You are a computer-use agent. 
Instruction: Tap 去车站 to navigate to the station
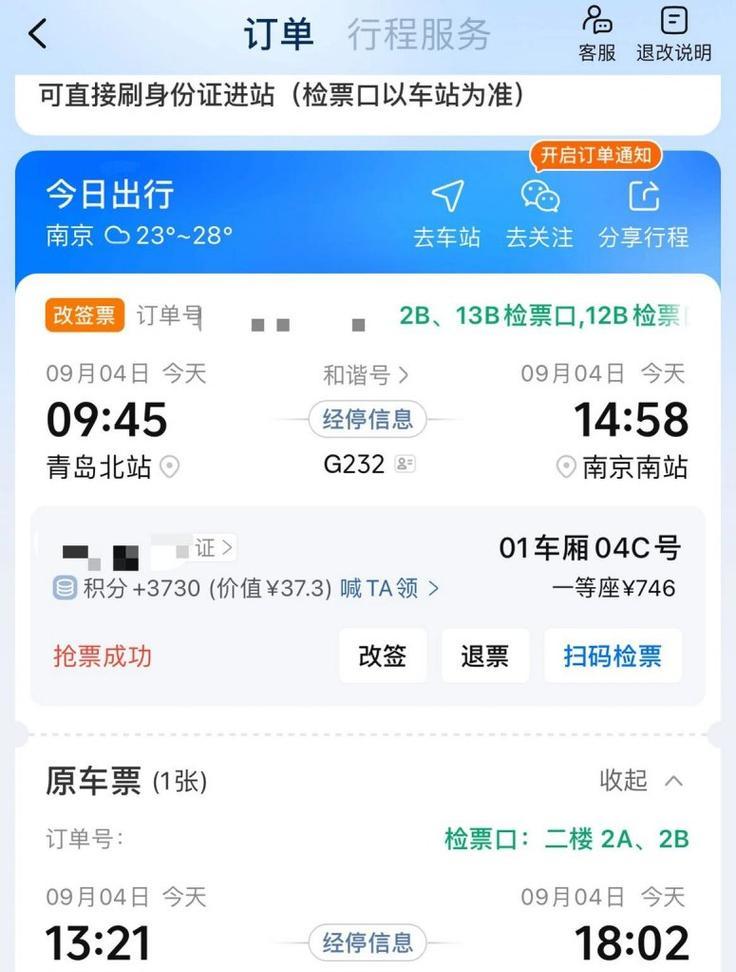point(447,213)
